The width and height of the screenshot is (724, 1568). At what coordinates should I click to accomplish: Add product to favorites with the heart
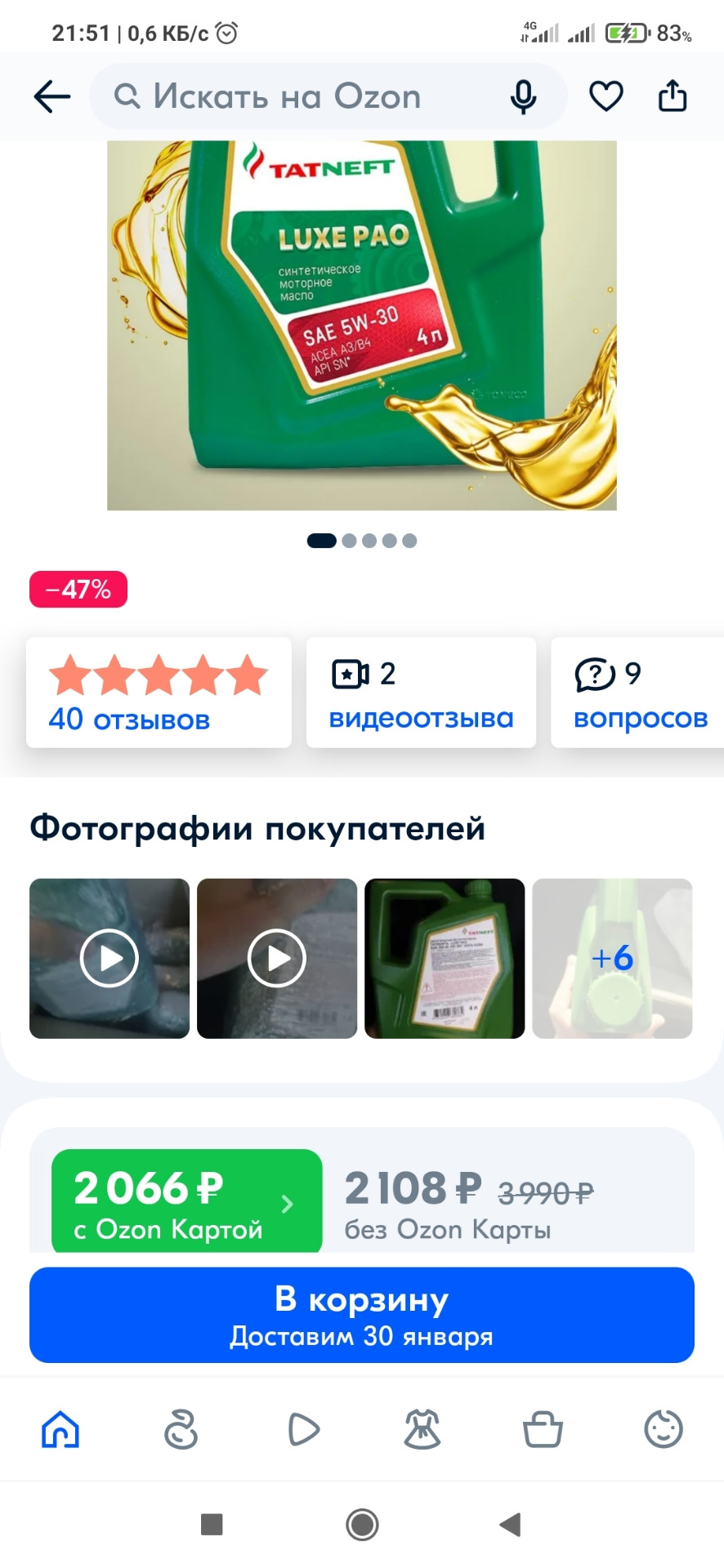pyautogui.click(x=606, y=96)
